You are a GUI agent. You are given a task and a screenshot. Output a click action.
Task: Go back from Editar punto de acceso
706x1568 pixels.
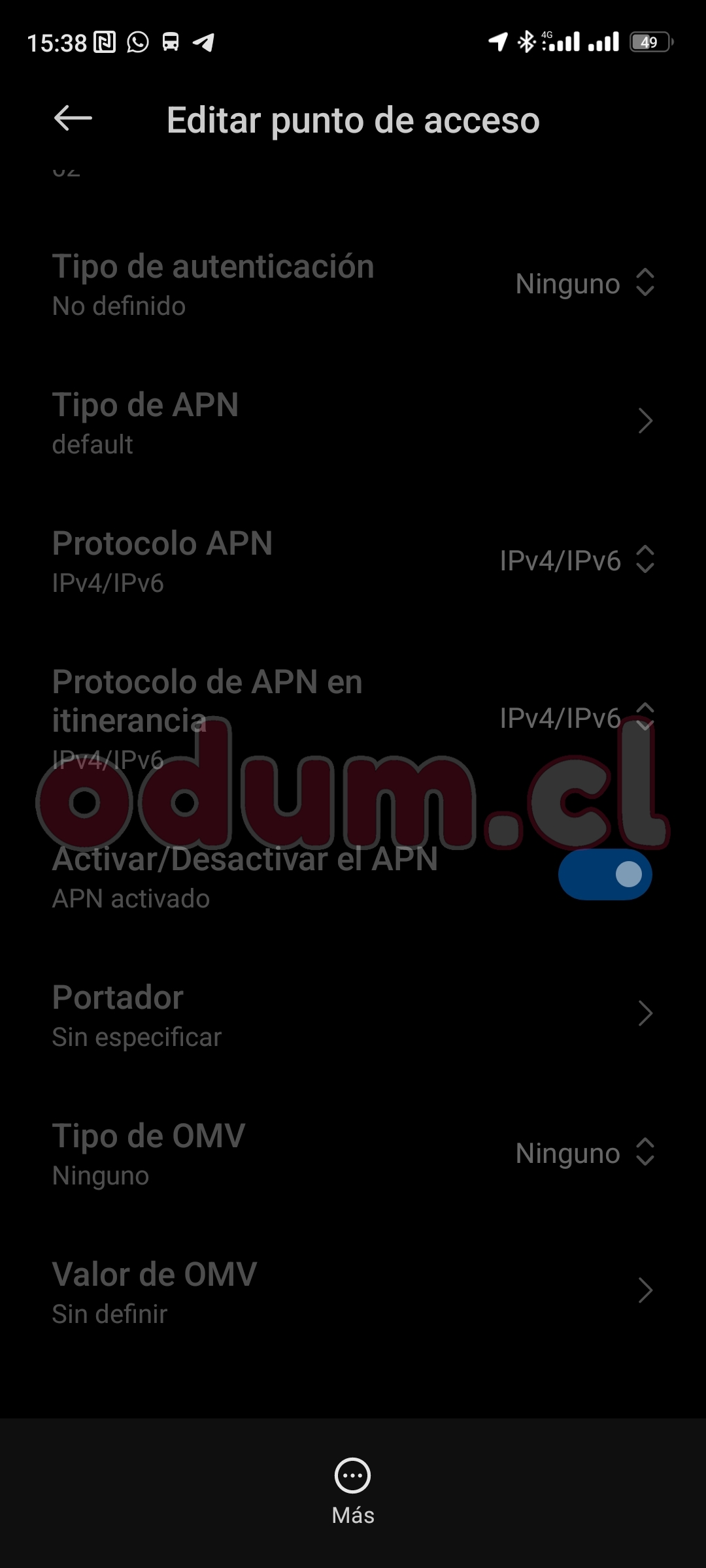[73, 119]
